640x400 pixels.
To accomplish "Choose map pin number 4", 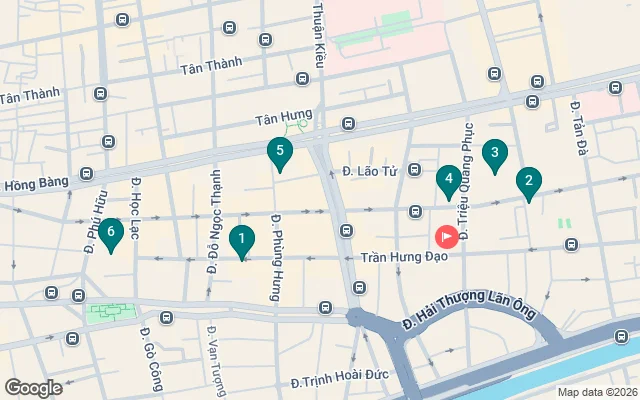I will (x=449, y=180).
